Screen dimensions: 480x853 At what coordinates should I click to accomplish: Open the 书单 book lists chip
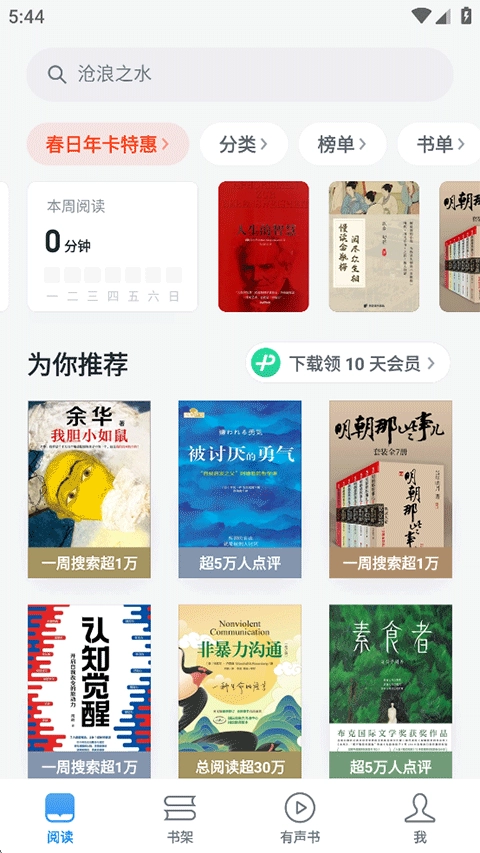(440, 144)
